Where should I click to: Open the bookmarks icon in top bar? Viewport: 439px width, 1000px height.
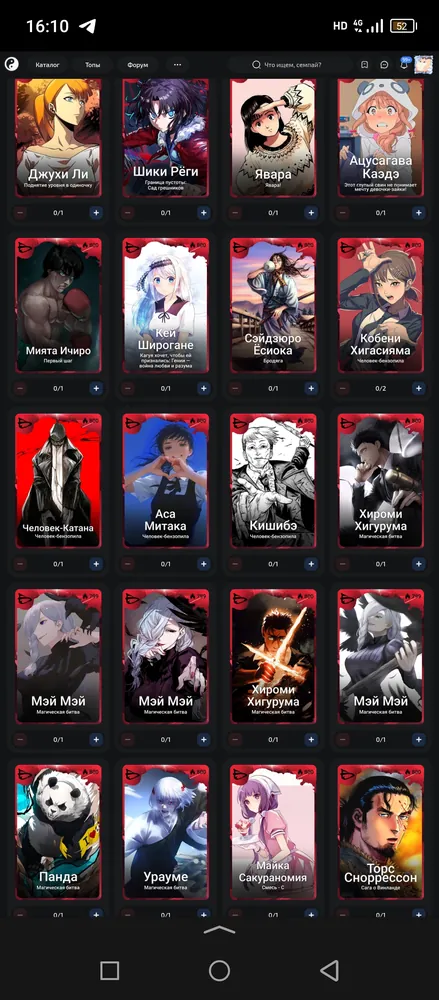point(364,64)
